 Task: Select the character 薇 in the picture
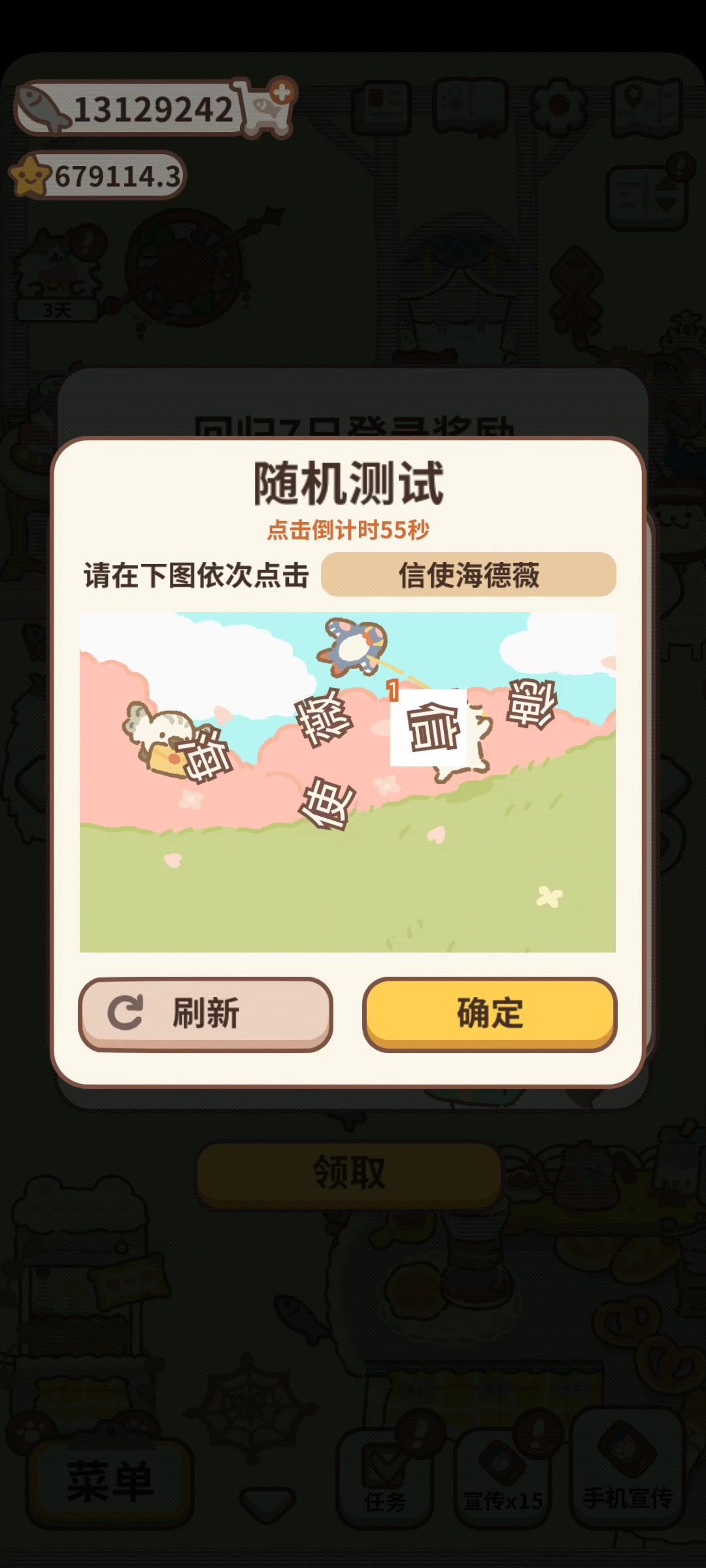(x=324, y=717)
